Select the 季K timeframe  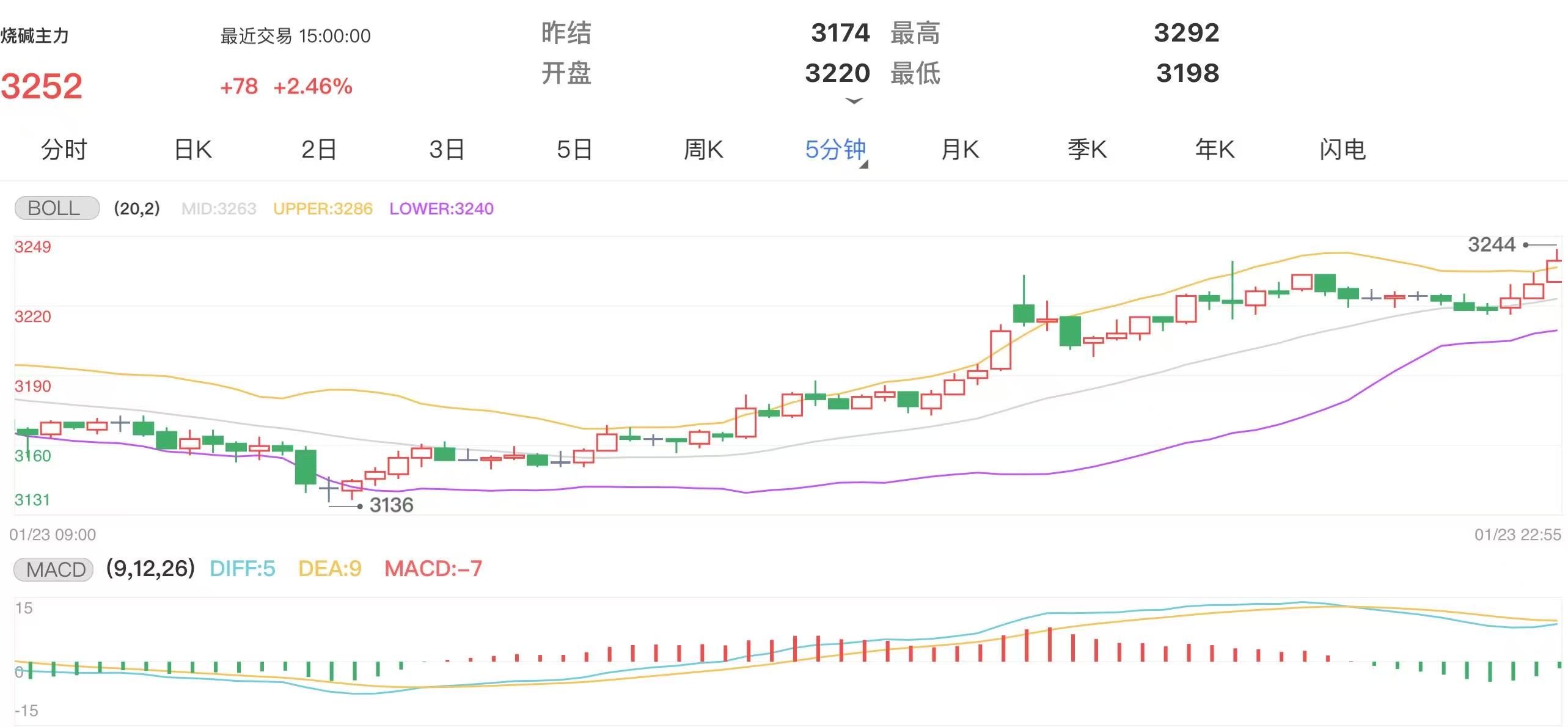click(x=1087, y=150)
